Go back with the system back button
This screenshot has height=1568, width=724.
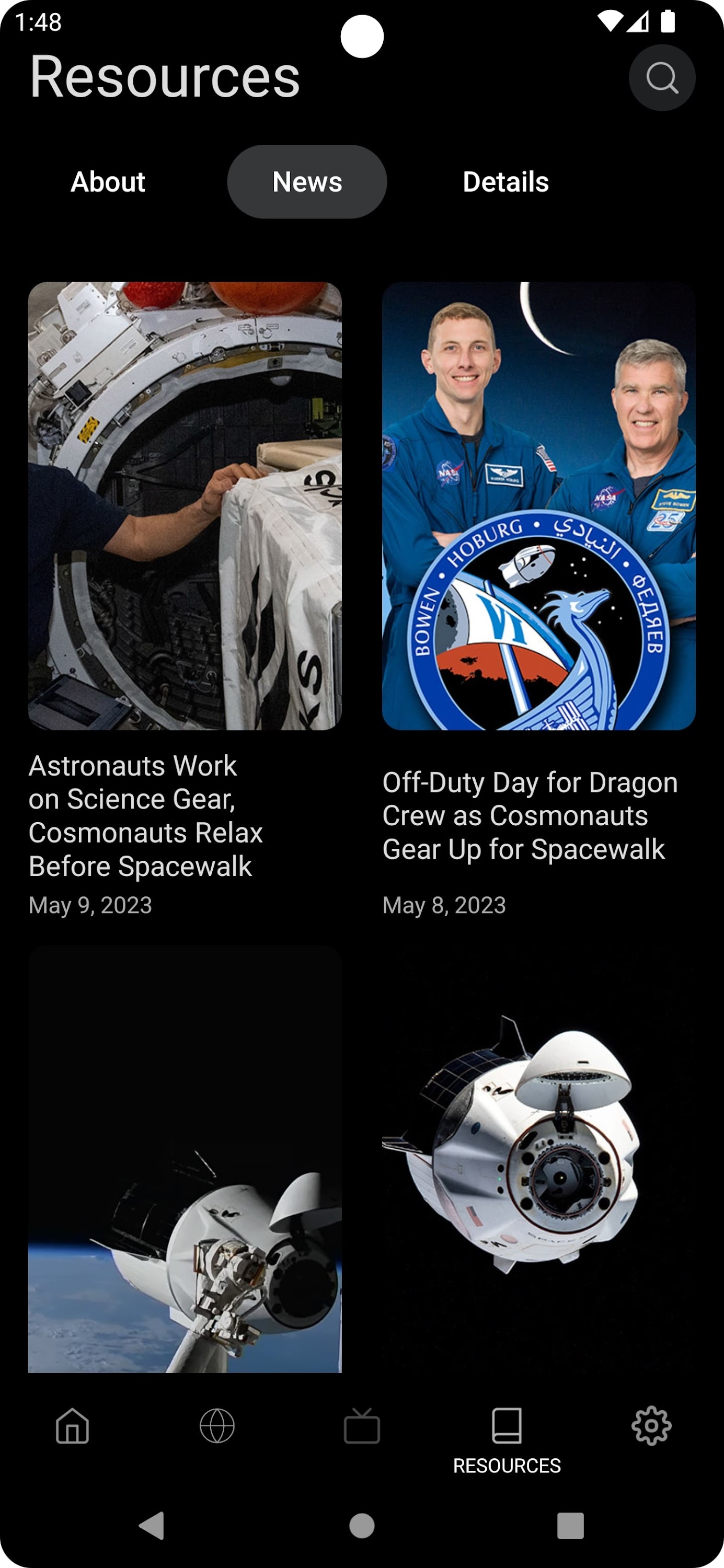point(152,1525)
